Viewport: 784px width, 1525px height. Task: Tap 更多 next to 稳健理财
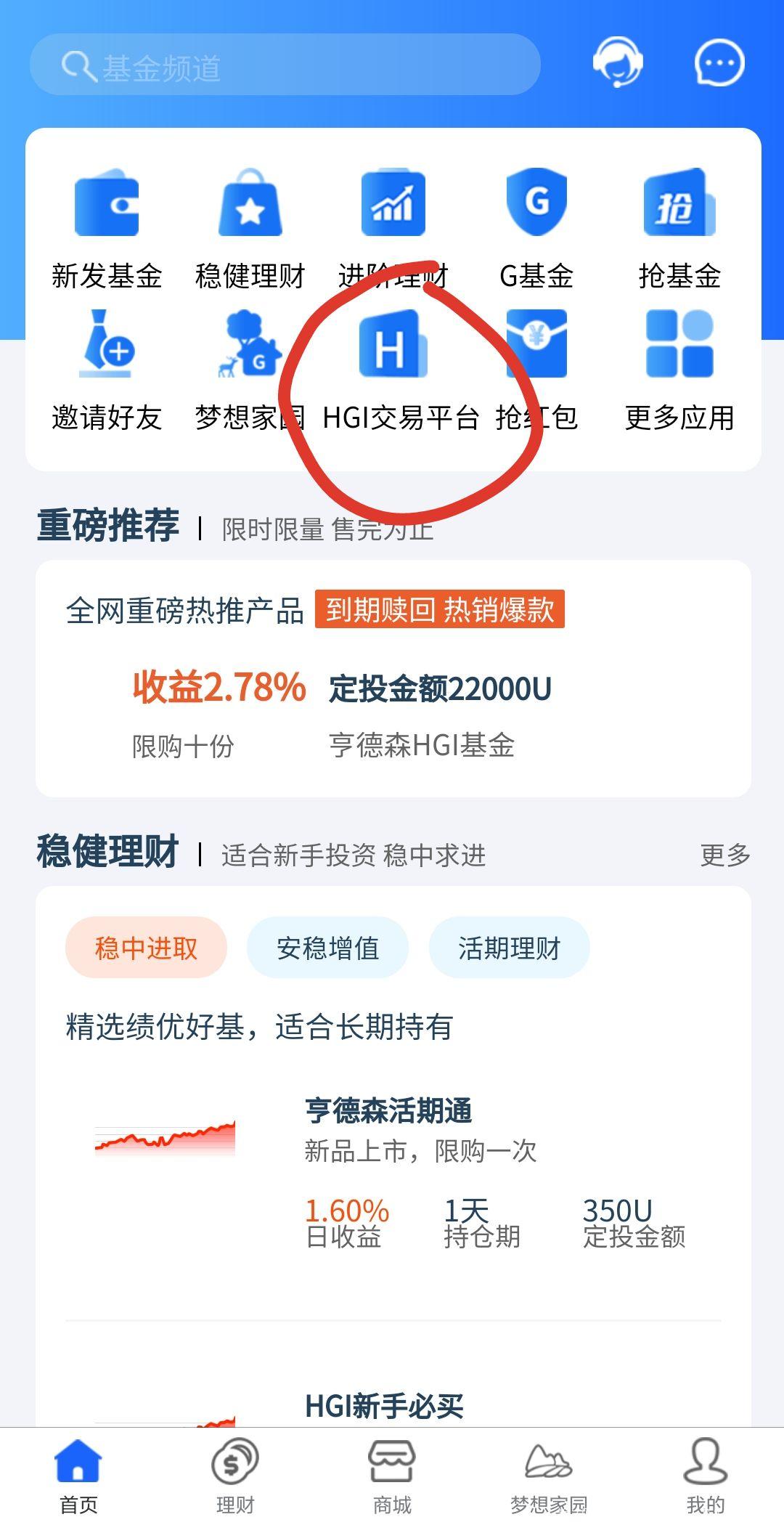(x=724, y=855)
